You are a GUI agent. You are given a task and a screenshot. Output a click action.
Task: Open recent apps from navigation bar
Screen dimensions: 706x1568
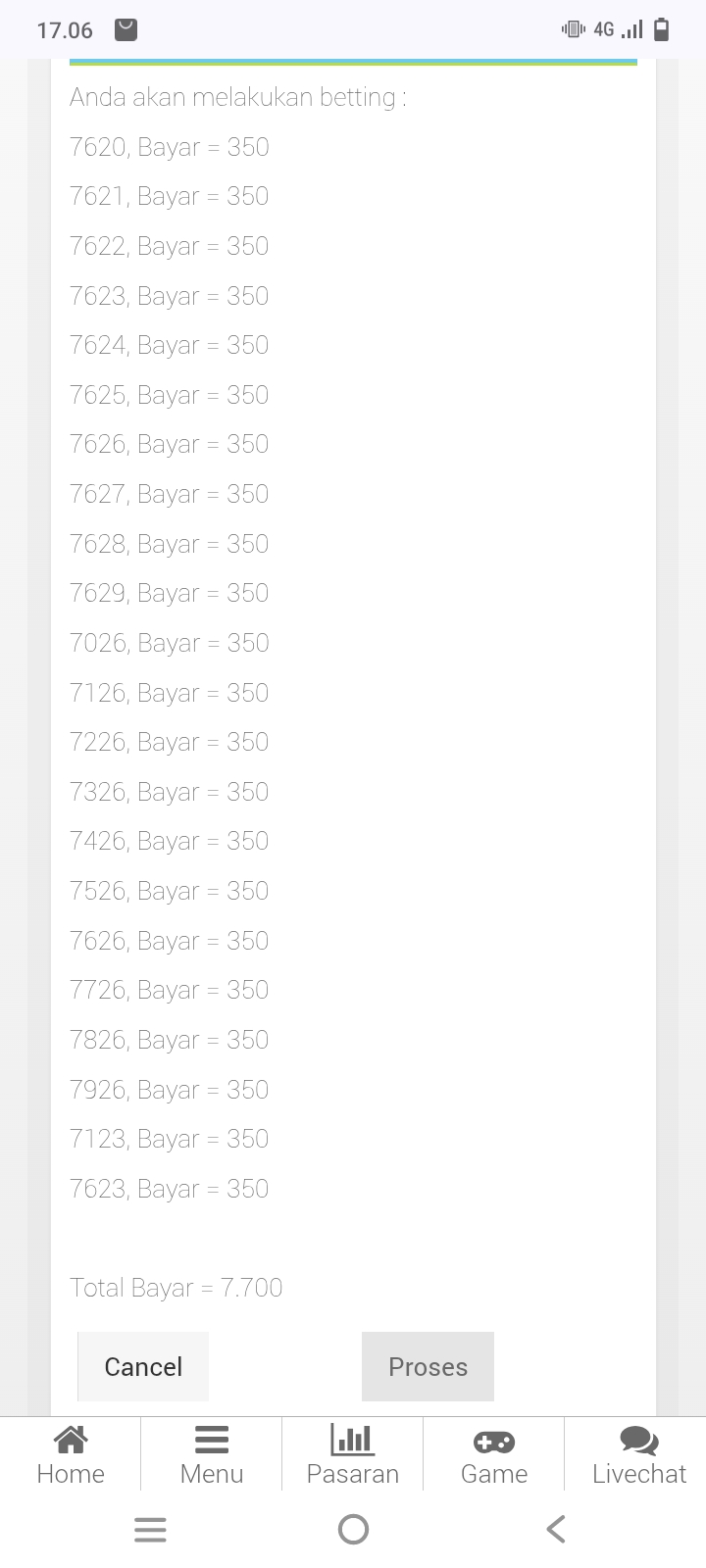tap(150, 1530)
